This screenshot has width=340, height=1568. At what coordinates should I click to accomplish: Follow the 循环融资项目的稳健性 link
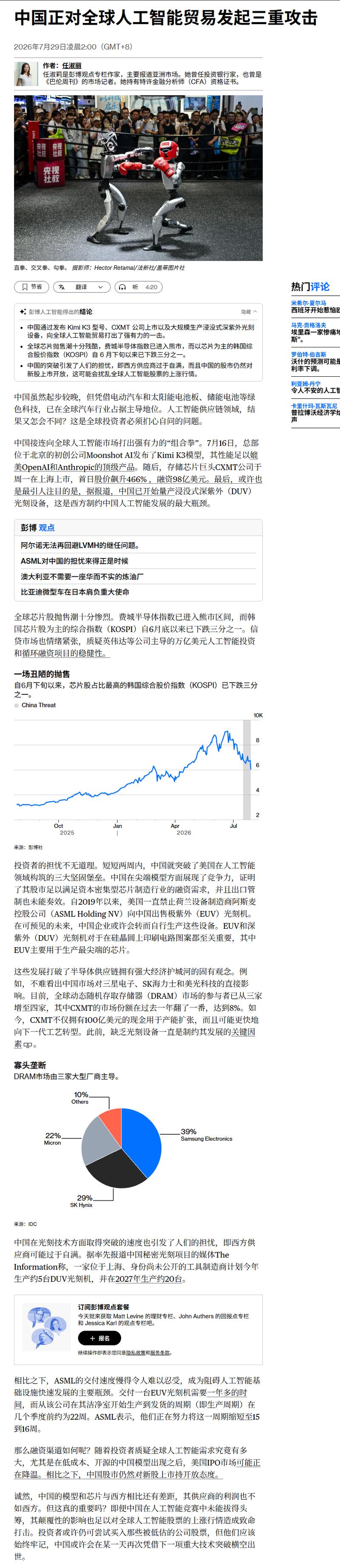(66, 653)
